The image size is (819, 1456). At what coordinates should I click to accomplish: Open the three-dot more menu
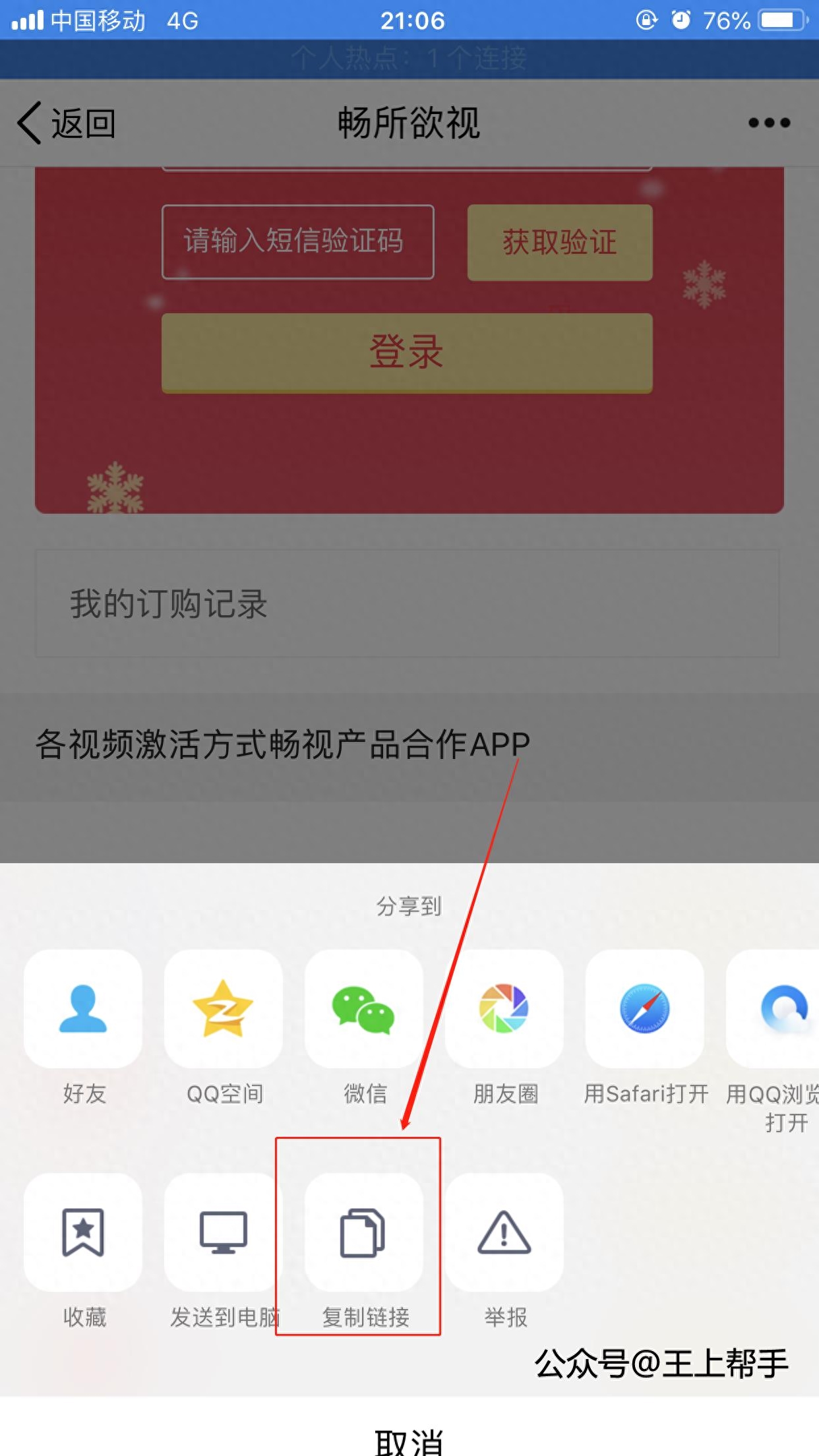[x=769, y=123]
